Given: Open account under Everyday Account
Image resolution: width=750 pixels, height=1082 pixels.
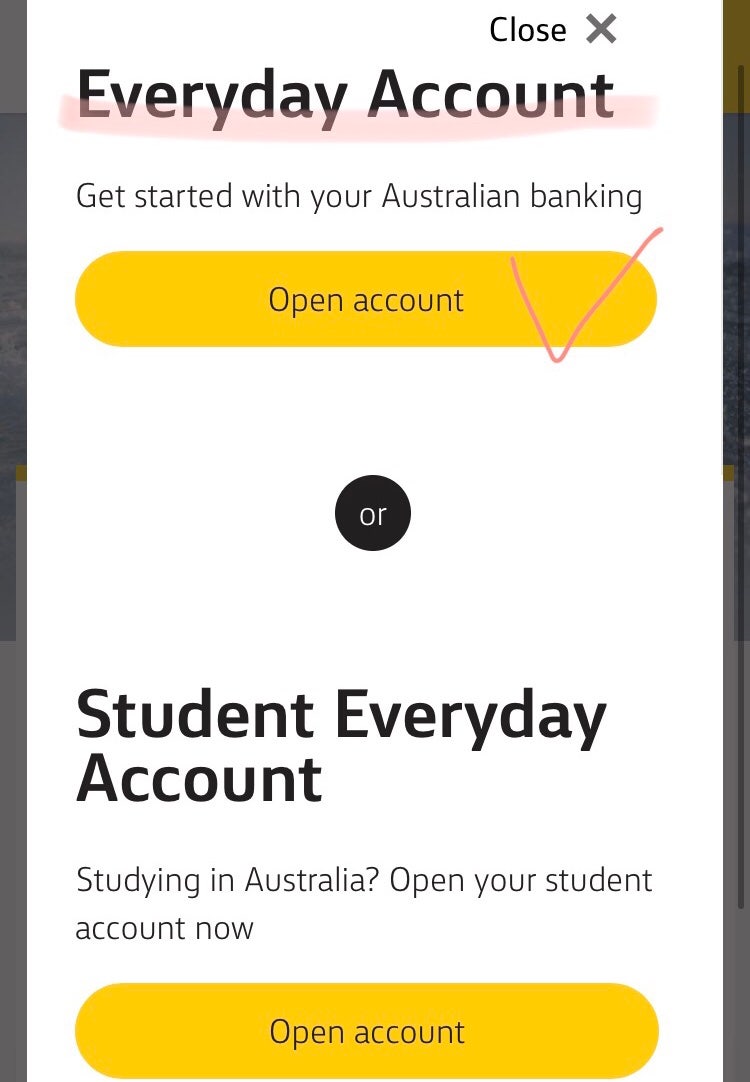Looking at the screenshot, I should 365,300.
